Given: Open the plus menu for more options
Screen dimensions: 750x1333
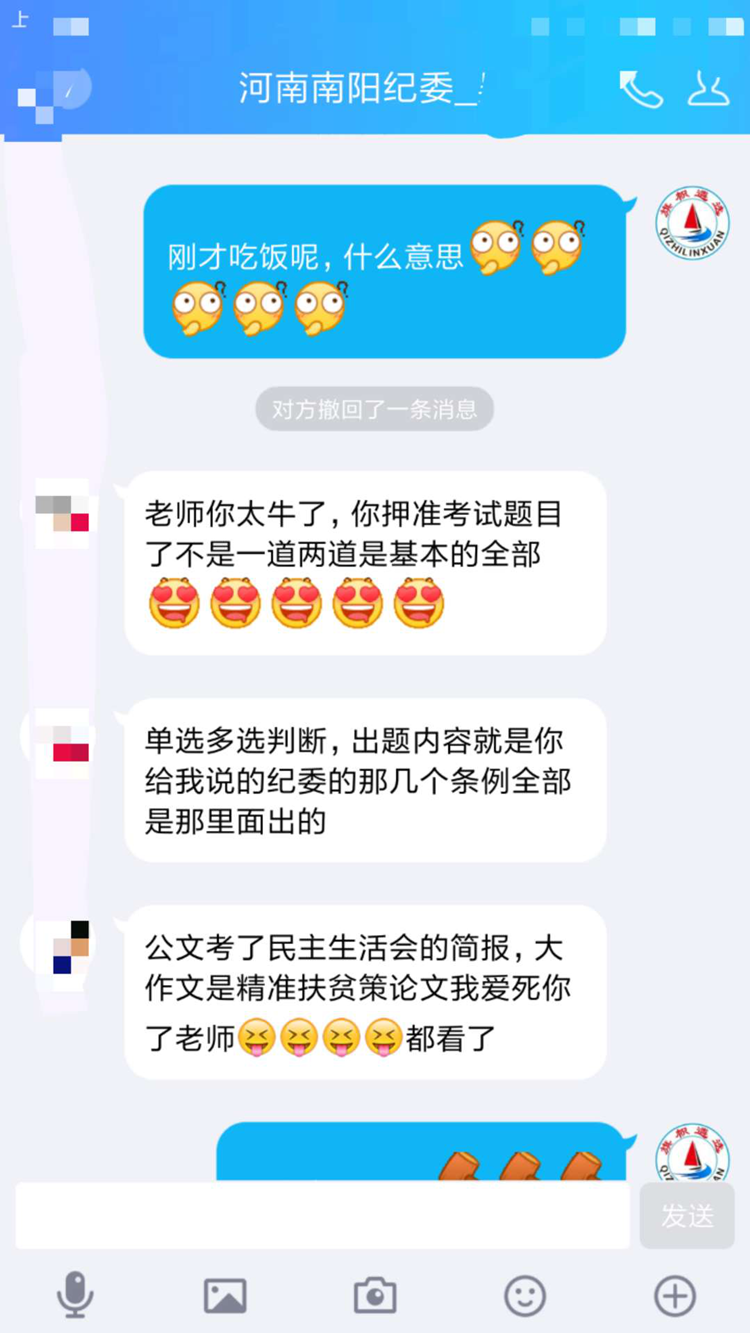Looking at the screenshot, I should tap(675, 1296).
